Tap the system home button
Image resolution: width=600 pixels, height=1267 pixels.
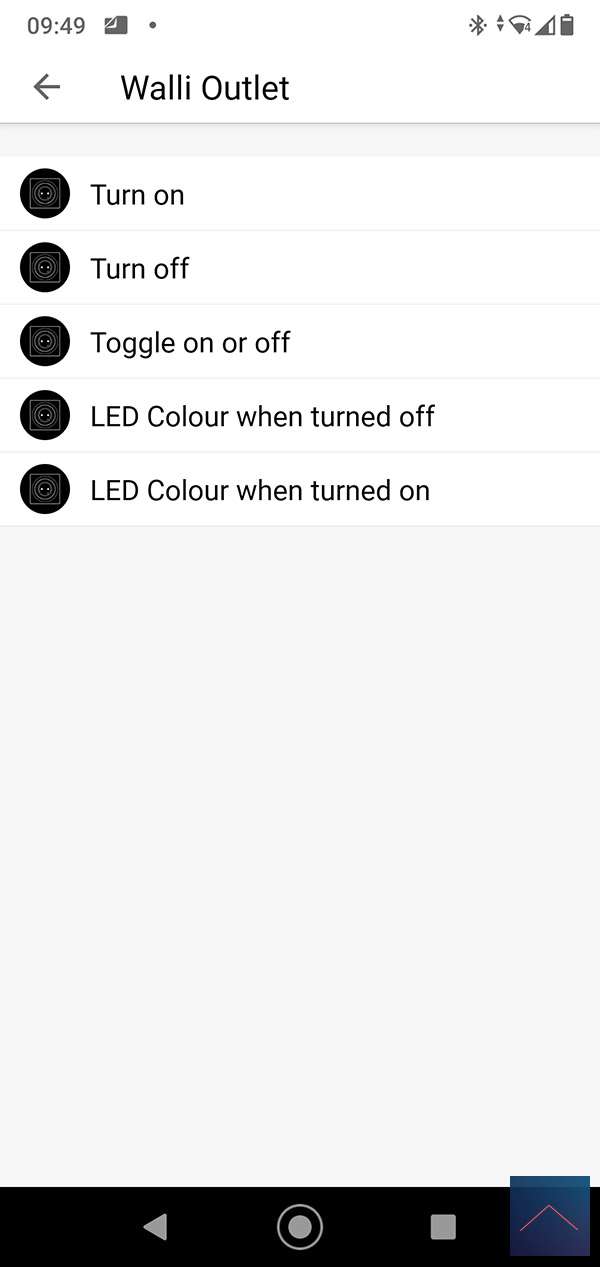point(299,1226)
